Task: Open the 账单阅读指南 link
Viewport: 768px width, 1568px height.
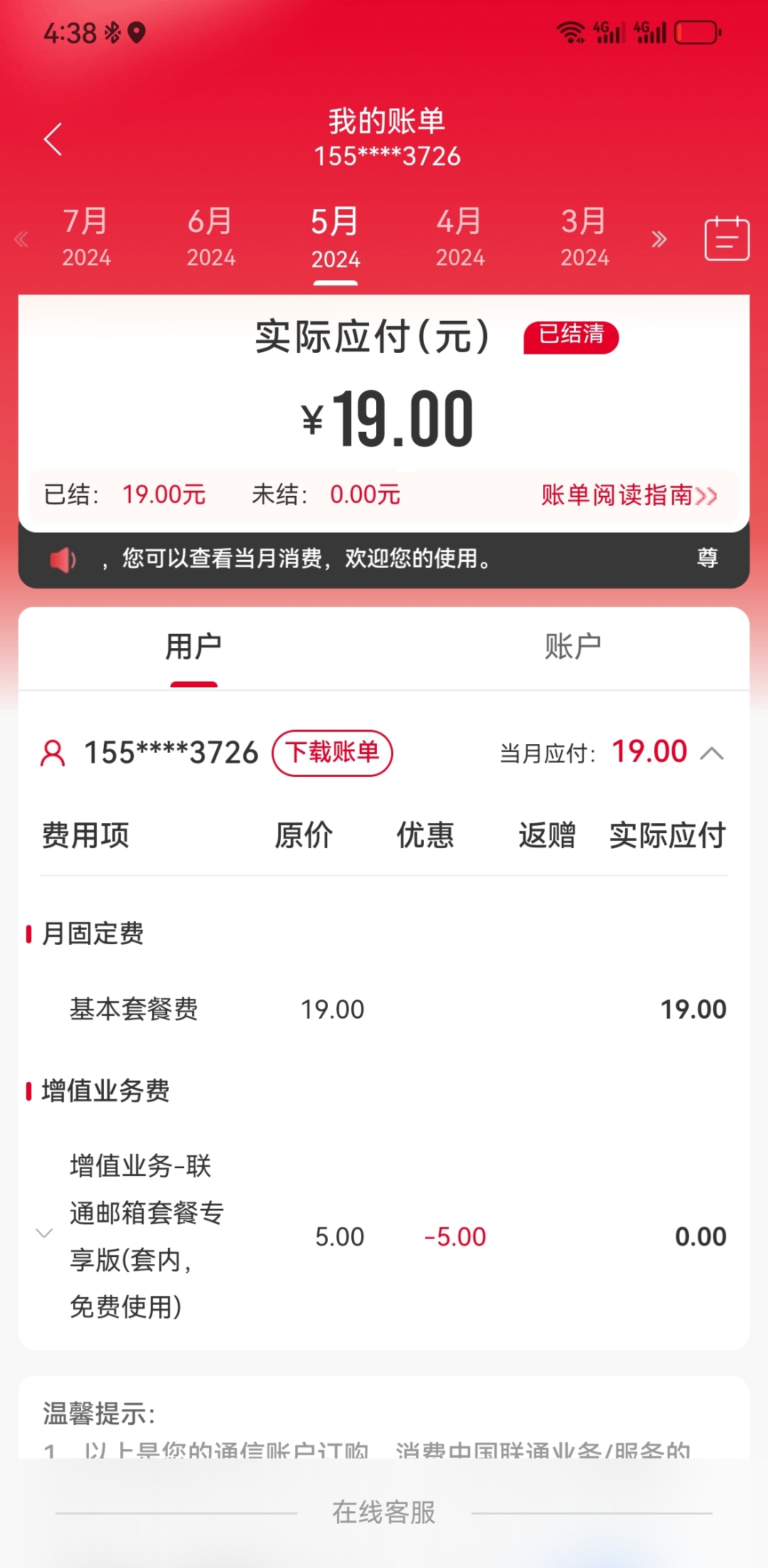Action: (x=629, y=495)
